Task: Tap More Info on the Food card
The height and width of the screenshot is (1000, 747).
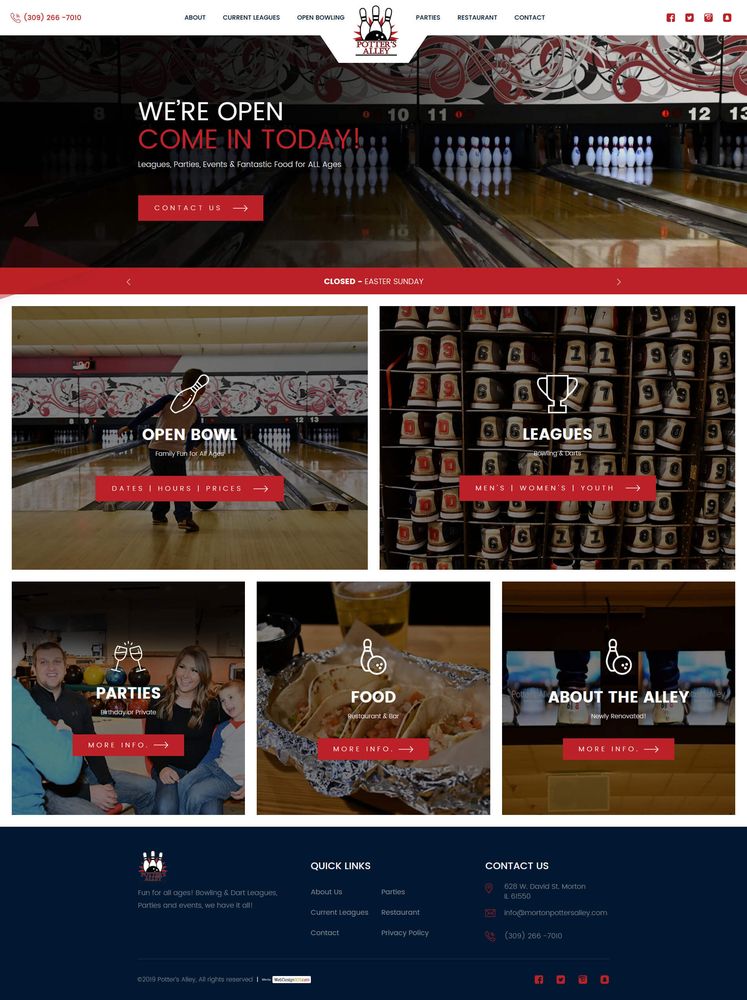Action: pyautogui.click(x=373, y=749)
